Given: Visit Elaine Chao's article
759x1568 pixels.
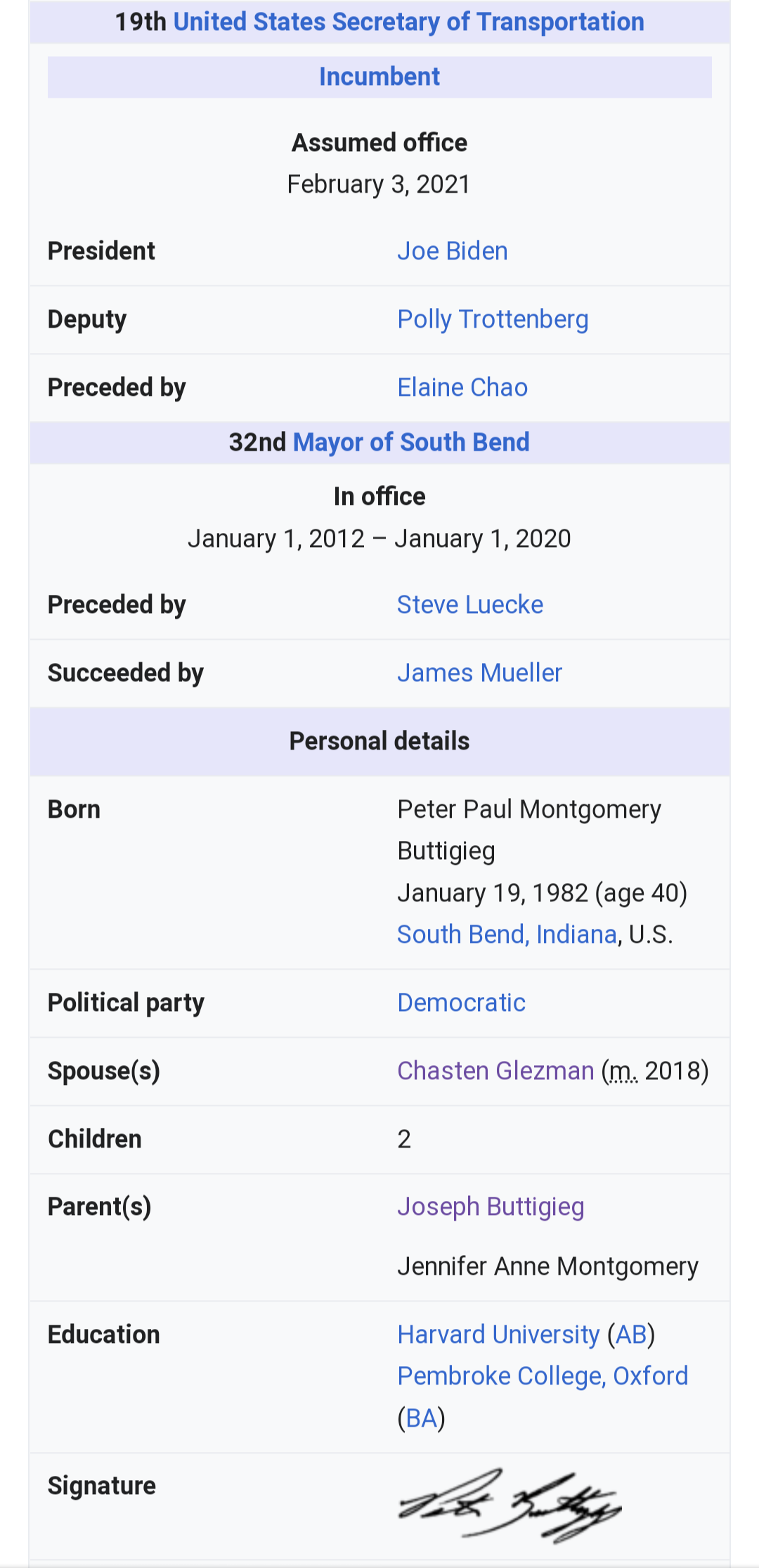Looking at the screenshot, I should click(462, 387).
